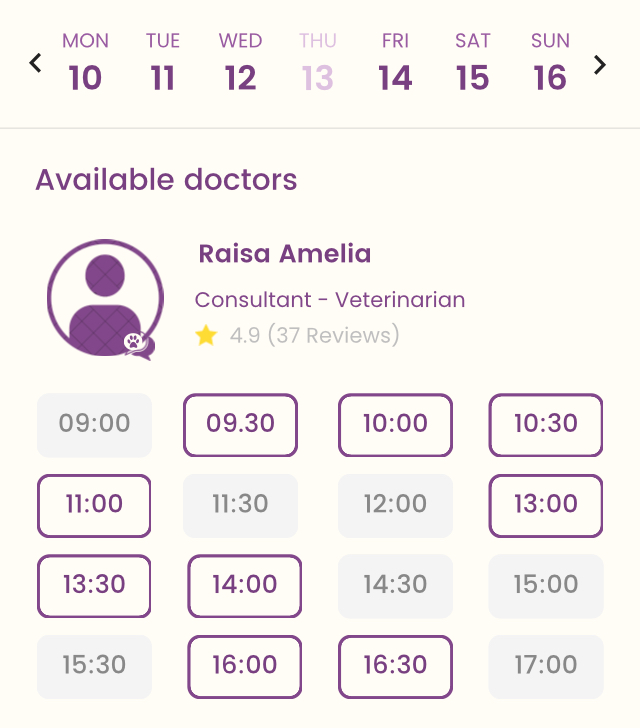640x728 pixels.
Task: Select Saturday the 15th
Action: (x=473, y=63)
